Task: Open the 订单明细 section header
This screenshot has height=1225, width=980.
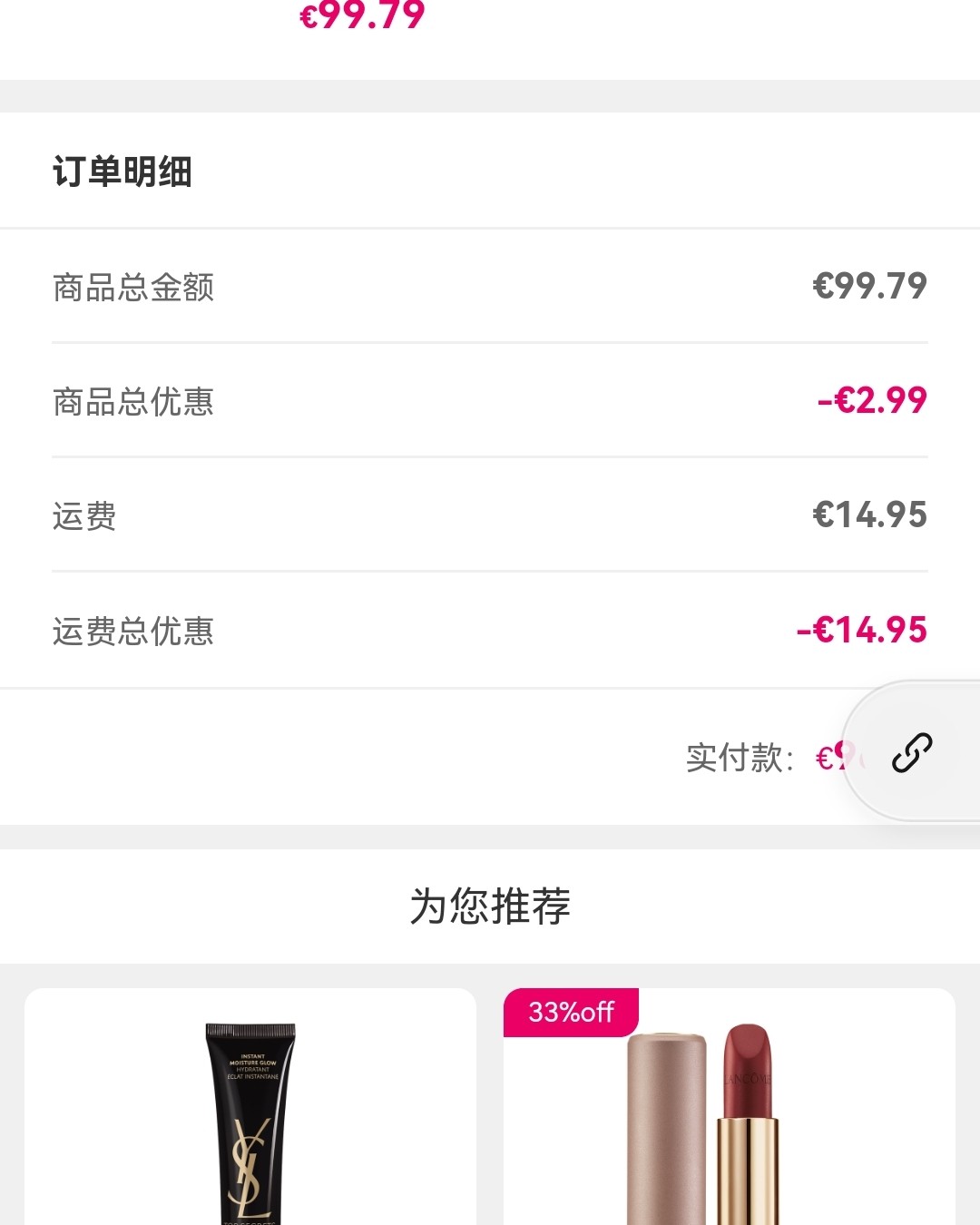Action: click(124, 169)
